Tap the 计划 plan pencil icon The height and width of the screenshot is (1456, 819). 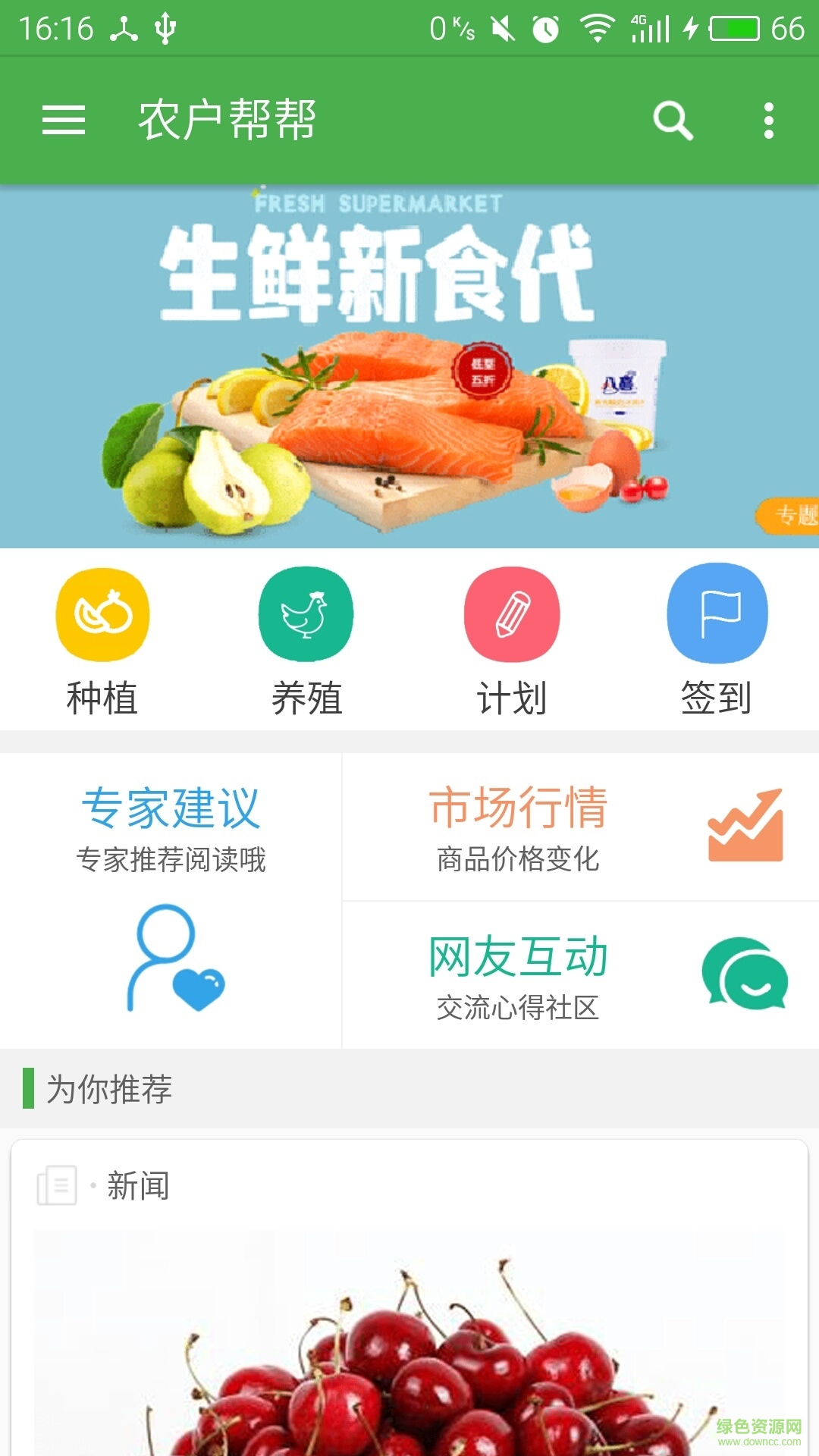512,614
